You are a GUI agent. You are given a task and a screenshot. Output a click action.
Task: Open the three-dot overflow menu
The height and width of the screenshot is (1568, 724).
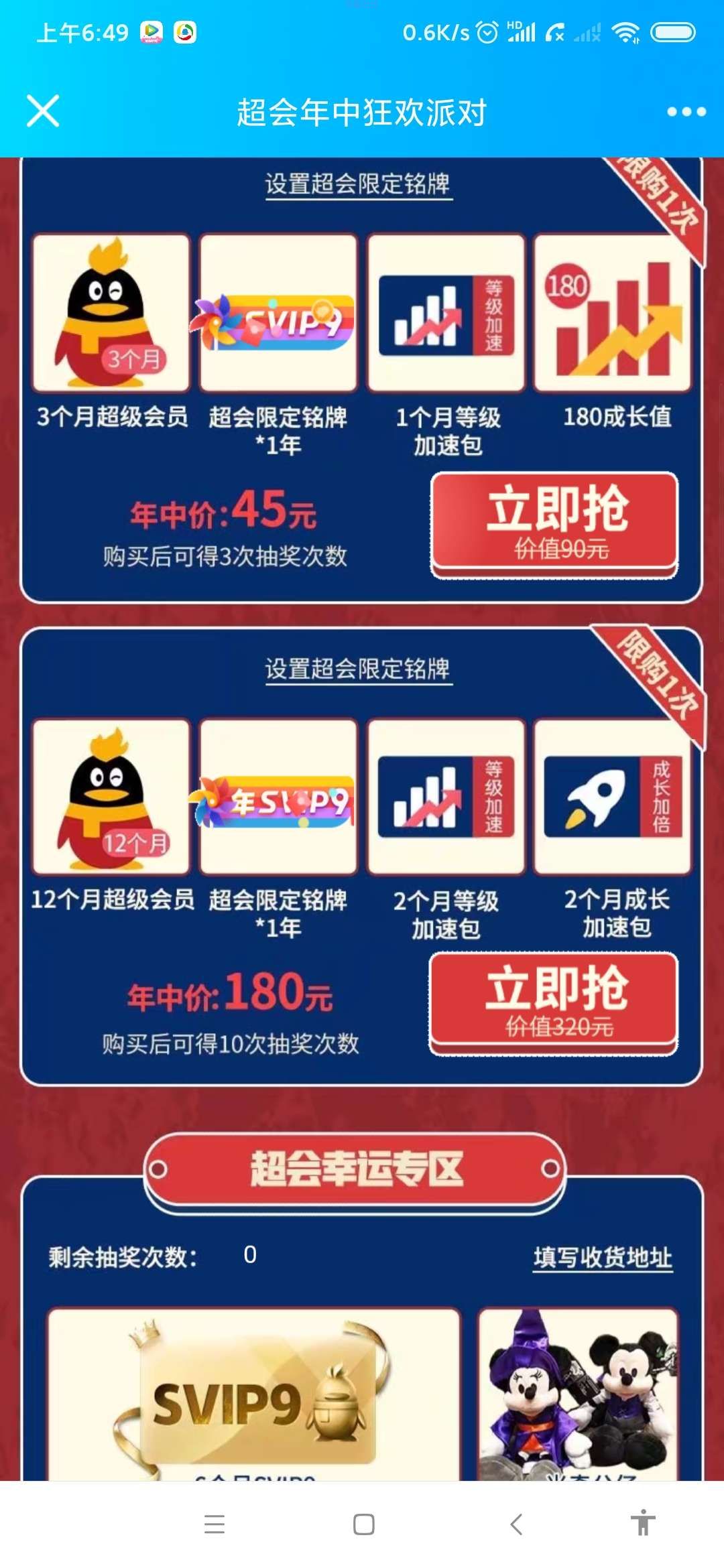pyautogui.click(x=686, y=111)
